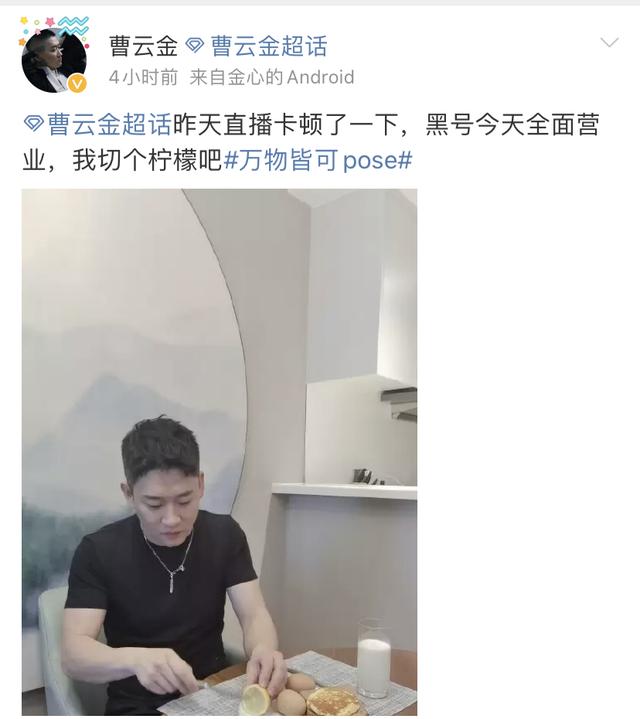View the post photo full screen

(219, 450)
